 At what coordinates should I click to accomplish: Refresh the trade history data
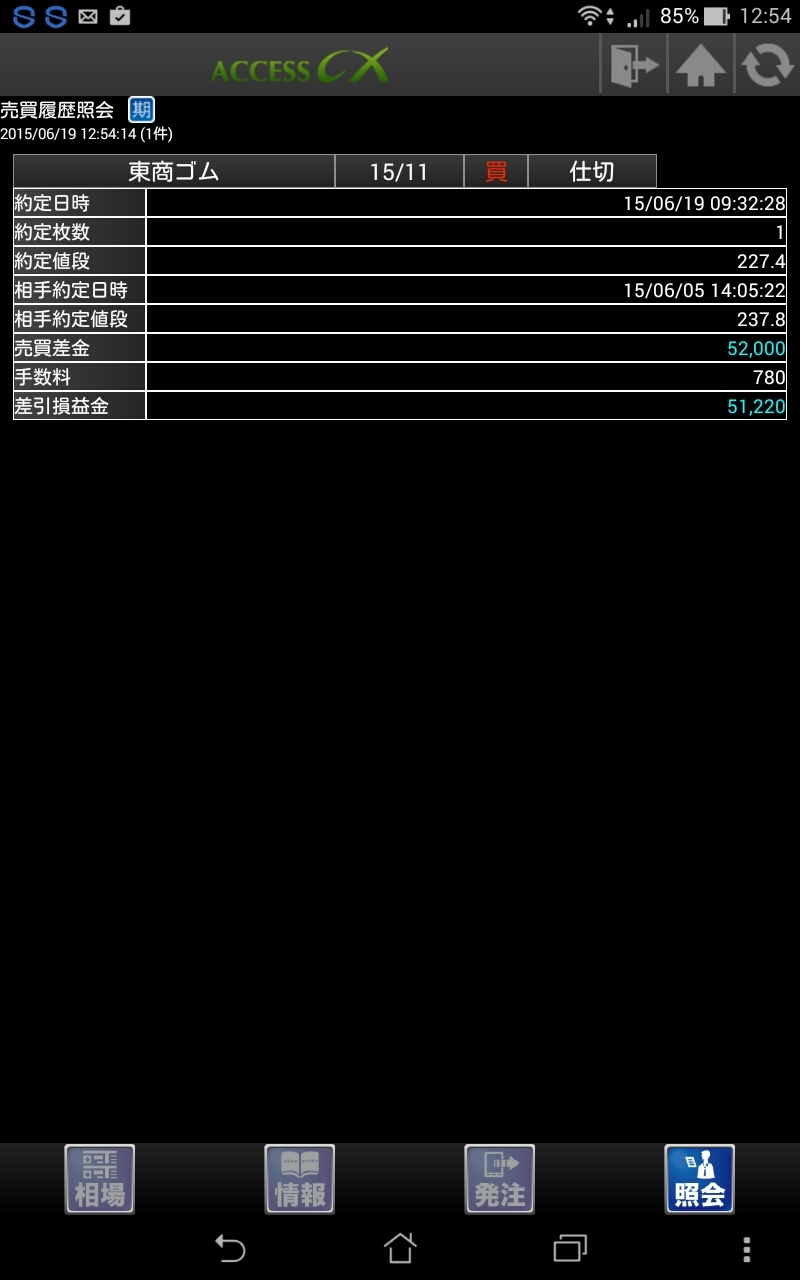[x=767, y=66]
